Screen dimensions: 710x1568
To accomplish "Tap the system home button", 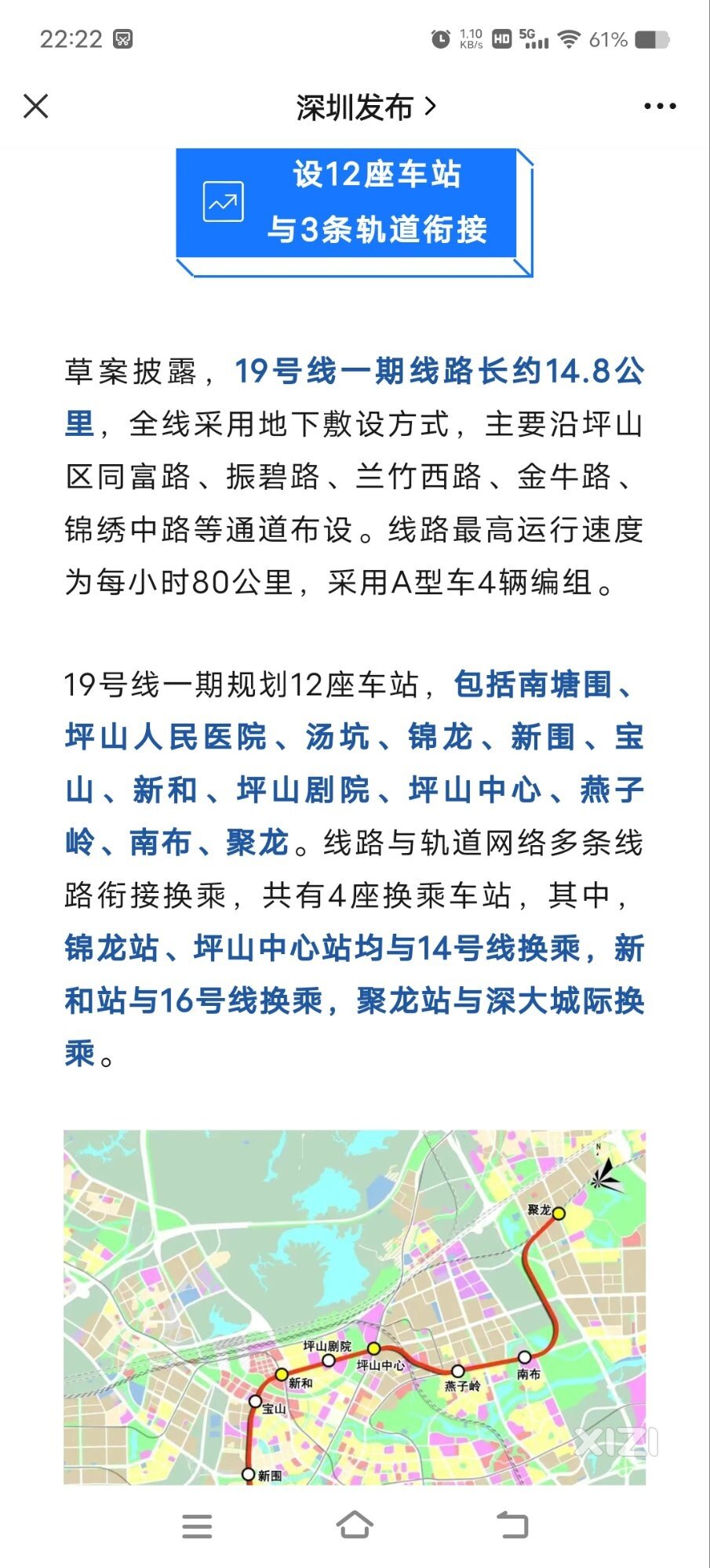I will click(355, 1525).
